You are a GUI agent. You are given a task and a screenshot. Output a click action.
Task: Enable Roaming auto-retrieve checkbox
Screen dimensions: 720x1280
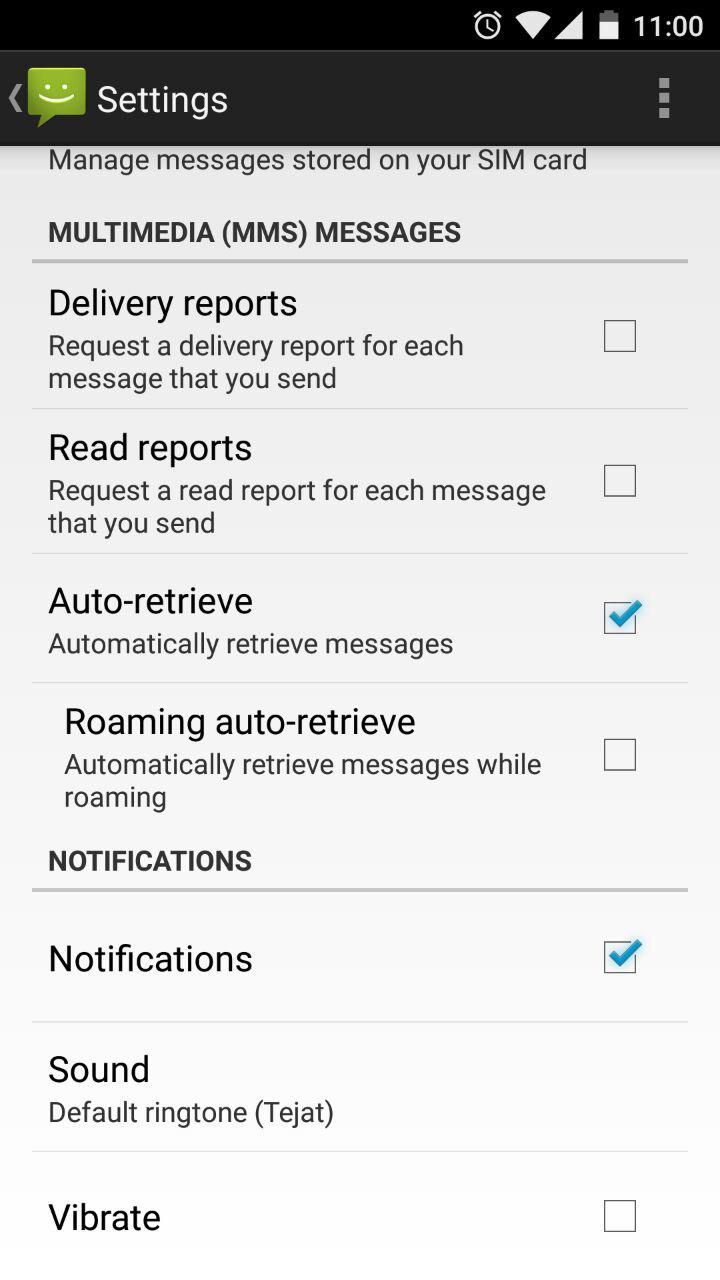(x=619, y=755)
